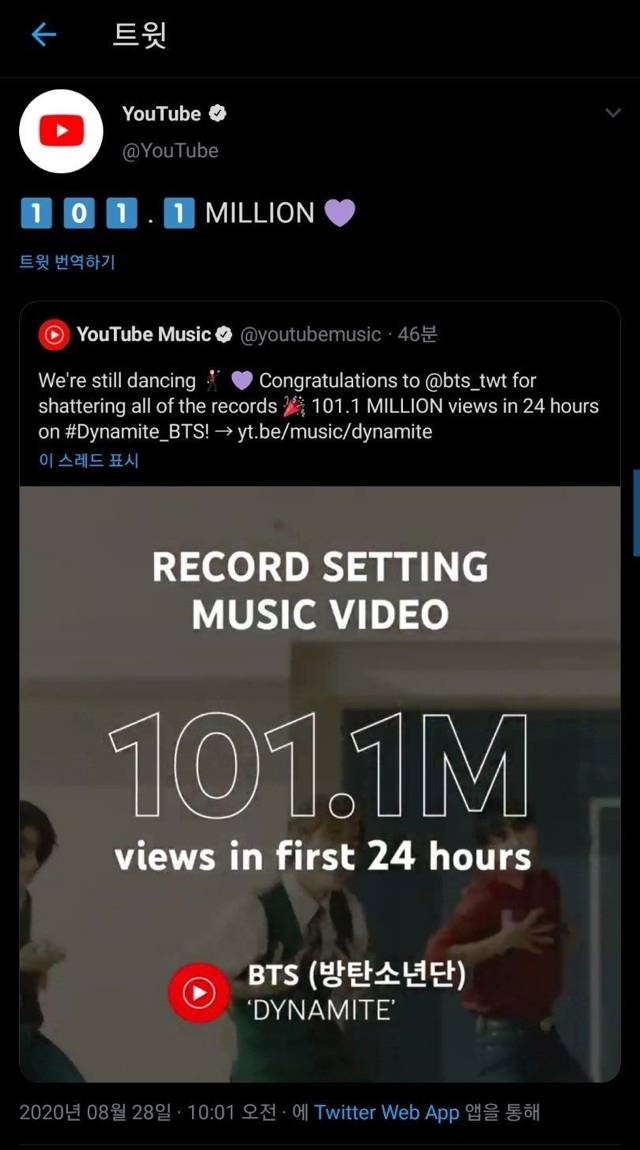Expand the tweet options chevron
Image resolution: width=640 pixels, height=1150 pixels.
(x=613, y=113)
